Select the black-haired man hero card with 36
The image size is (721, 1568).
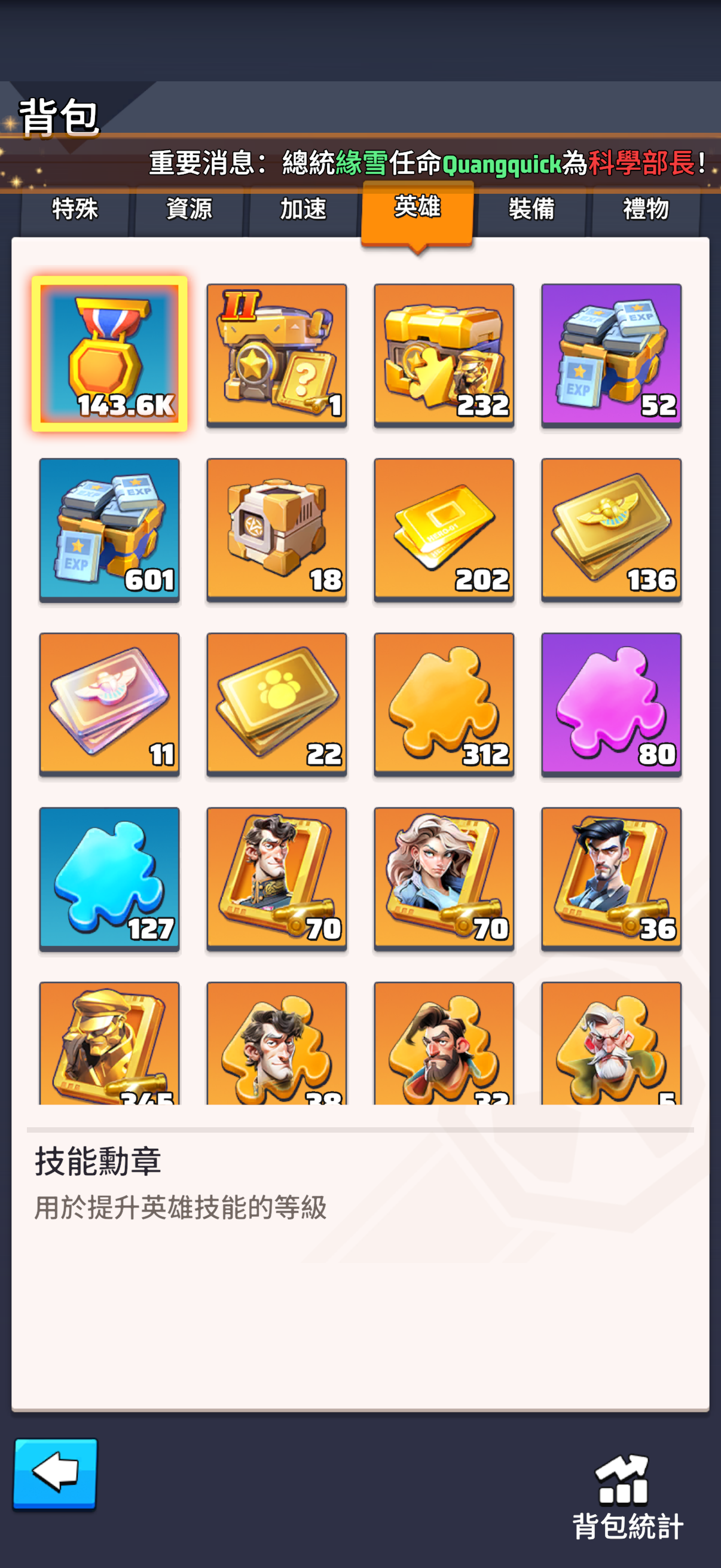point(612,878)
